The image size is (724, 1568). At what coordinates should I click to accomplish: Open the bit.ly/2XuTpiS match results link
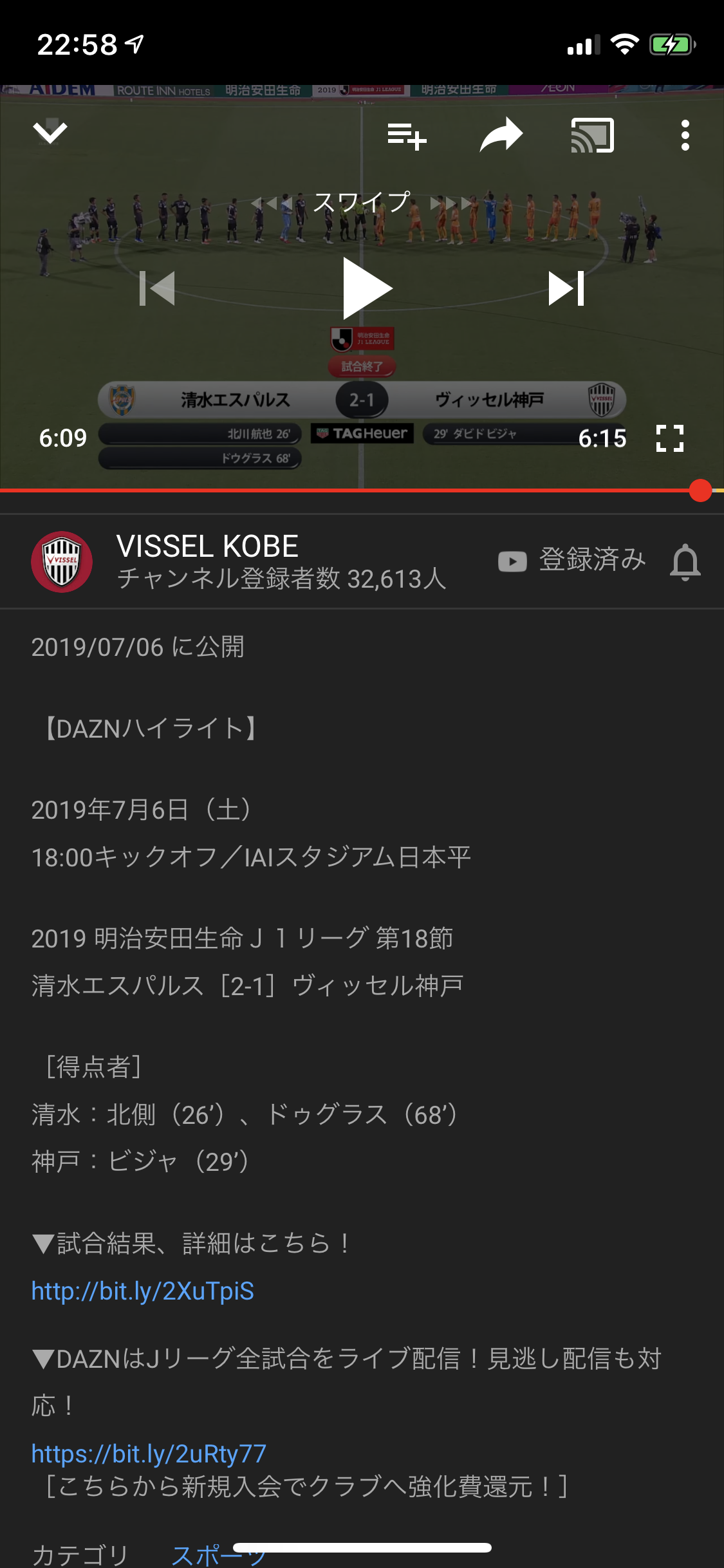click(x=143, y=1291)
